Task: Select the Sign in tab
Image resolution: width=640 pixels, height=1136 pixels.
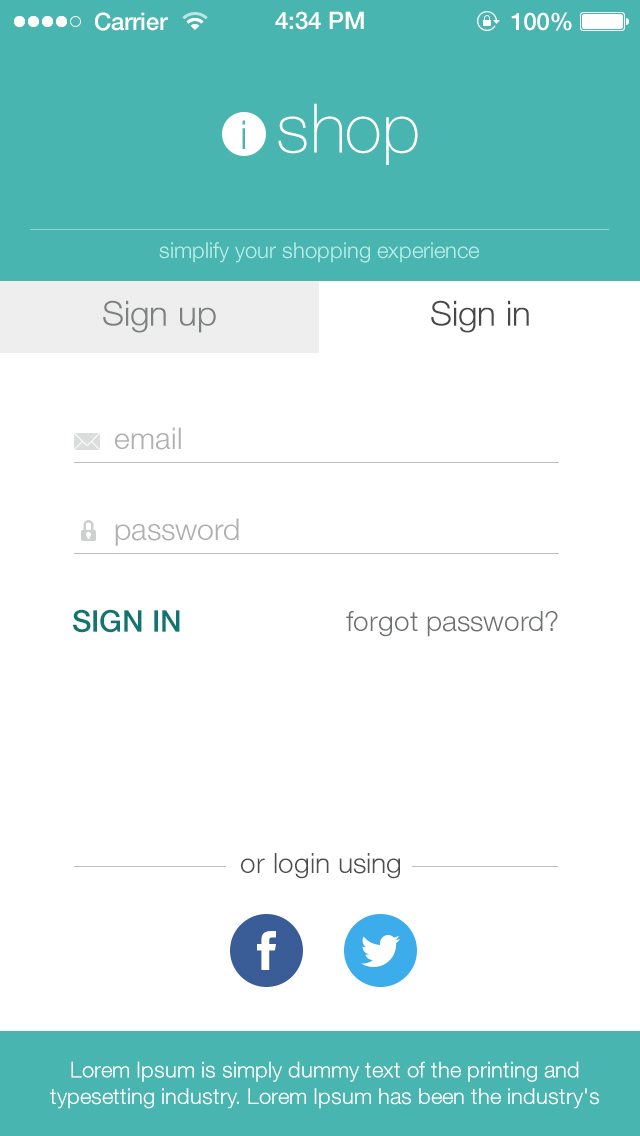Action: pos(480,317)
